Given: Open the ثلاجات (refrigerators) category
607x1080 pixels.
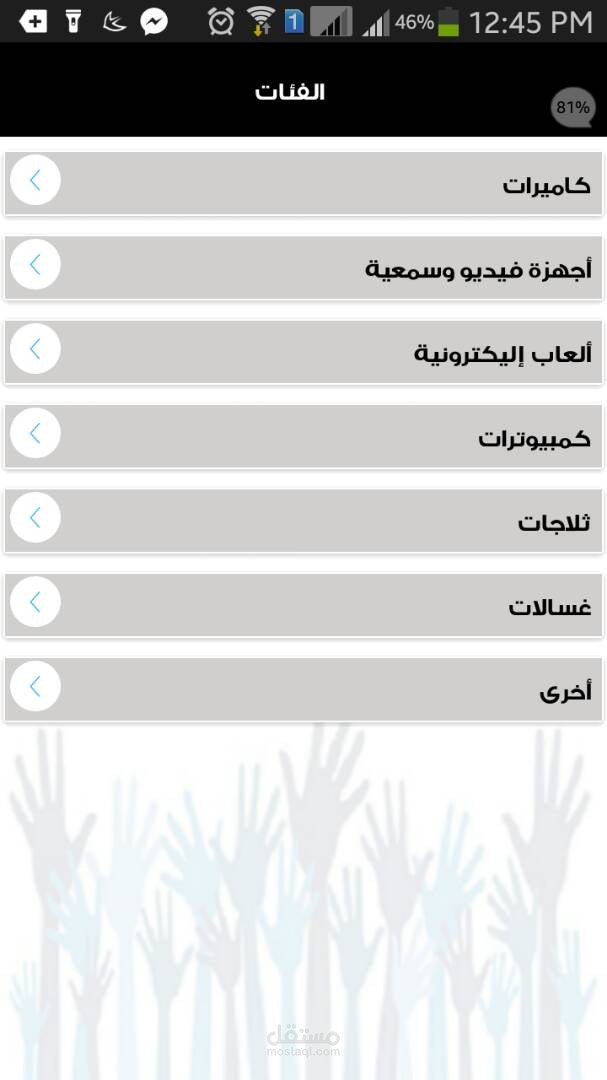Looking at the screenshot, I should (304, 520).
